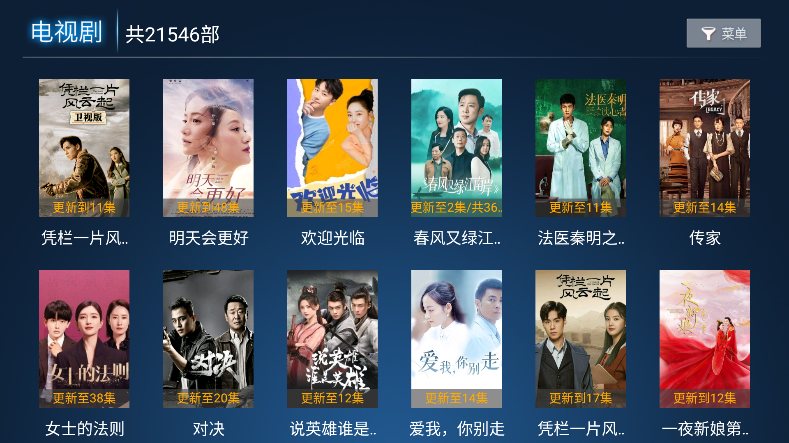Select 女士的法则 poster
This screenshot has height=443, width=789.
[x=84, y=338]
